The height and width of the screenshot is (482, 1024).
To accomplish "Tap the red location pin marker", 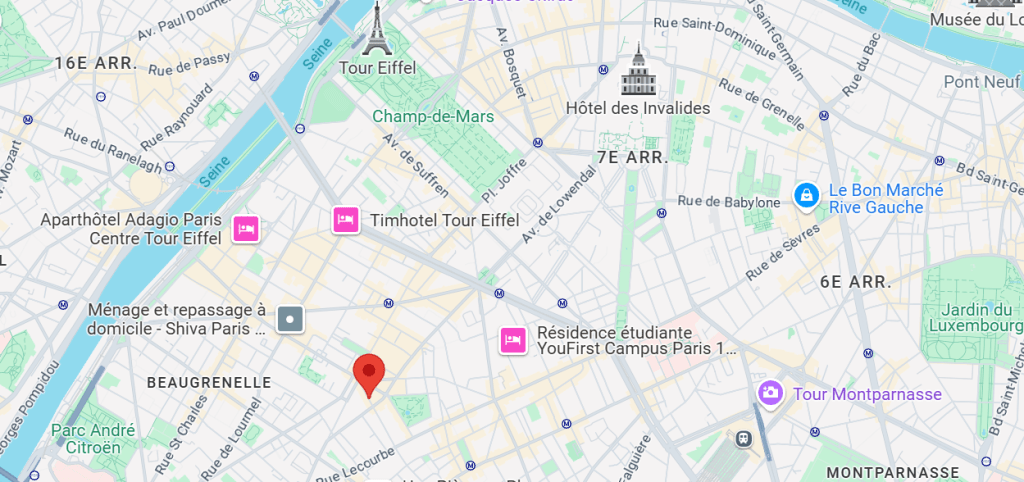I will click(x=369, y=374).
